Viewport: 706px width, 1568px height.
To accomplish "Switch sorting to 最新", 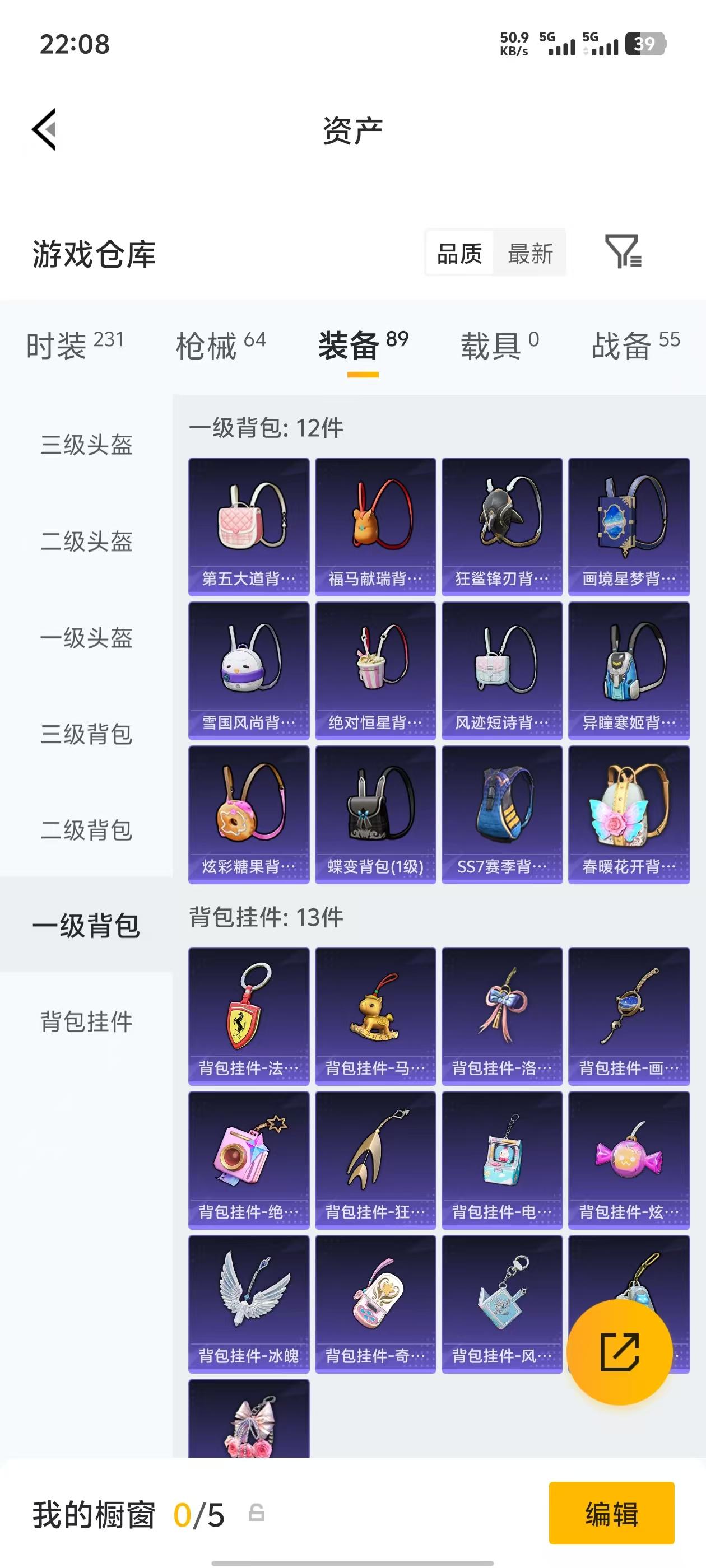I will point(530,253).
